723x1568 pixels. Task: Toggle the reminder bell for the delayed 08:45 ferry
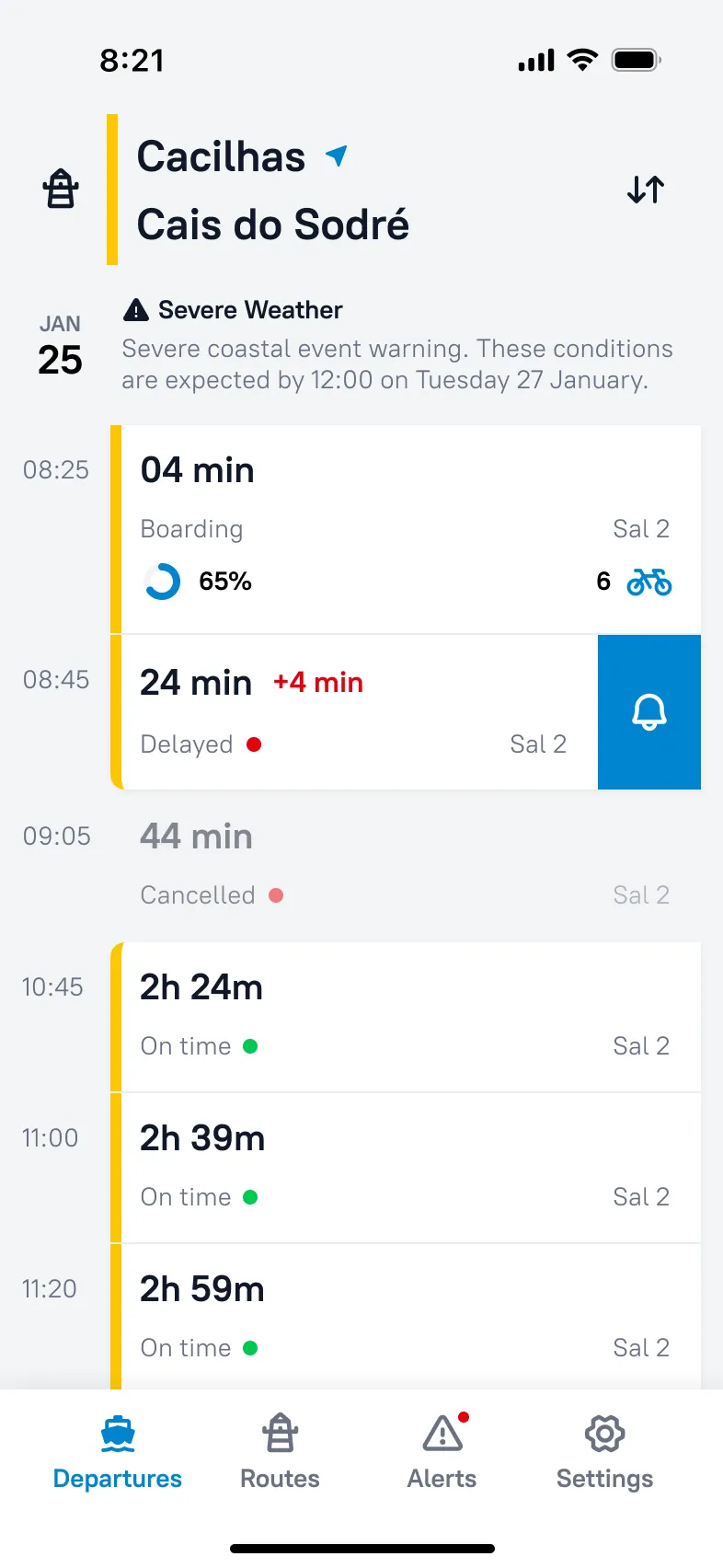[649, 711]
